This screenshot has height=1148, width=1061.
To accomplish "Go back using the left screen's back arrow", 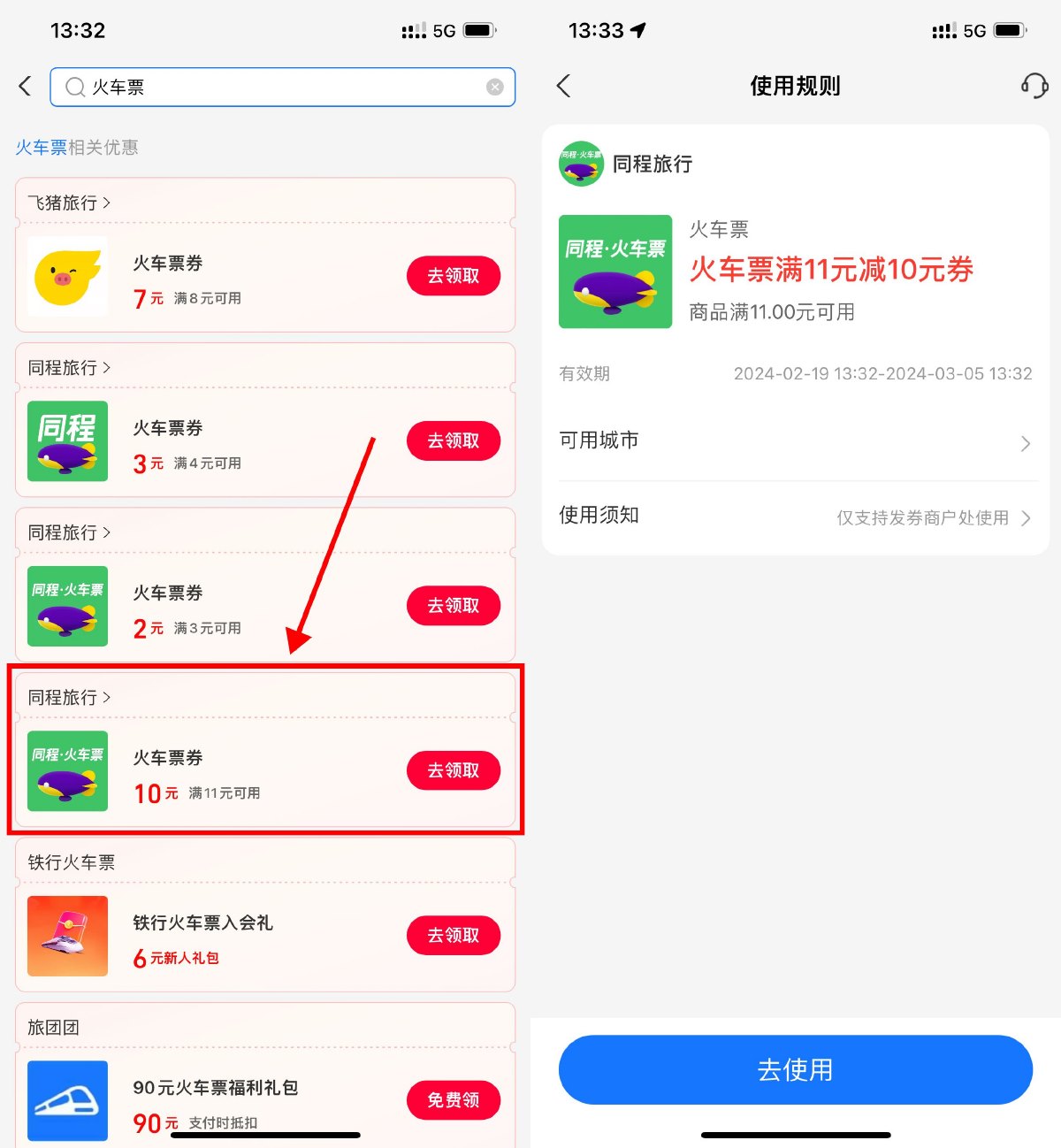I will pos(25,86).
